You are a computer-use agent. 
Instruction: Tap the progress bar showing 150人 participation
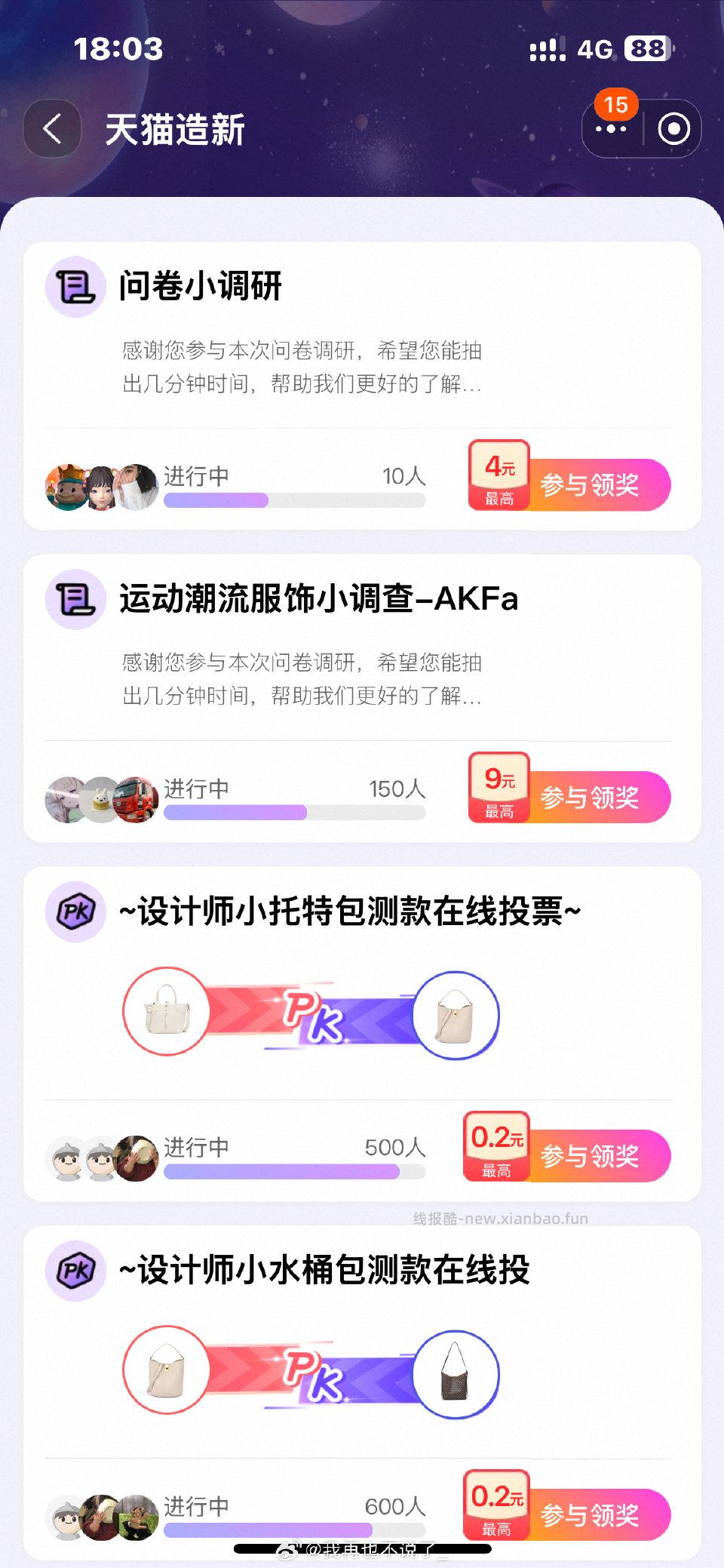(x=294, y=811)
